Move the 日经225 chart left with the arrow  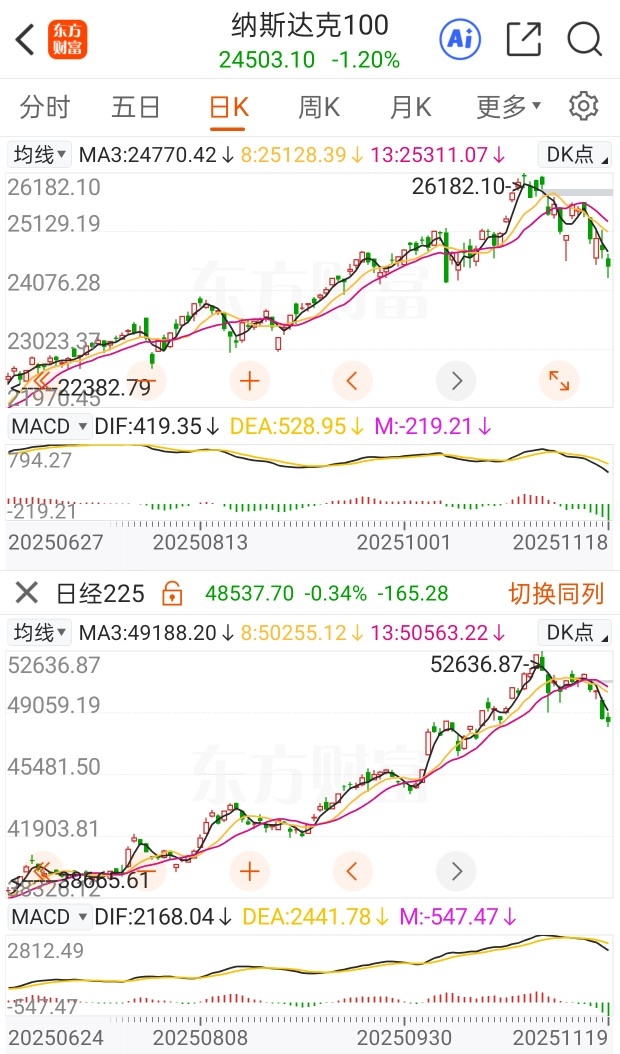(x=352, y=872)
